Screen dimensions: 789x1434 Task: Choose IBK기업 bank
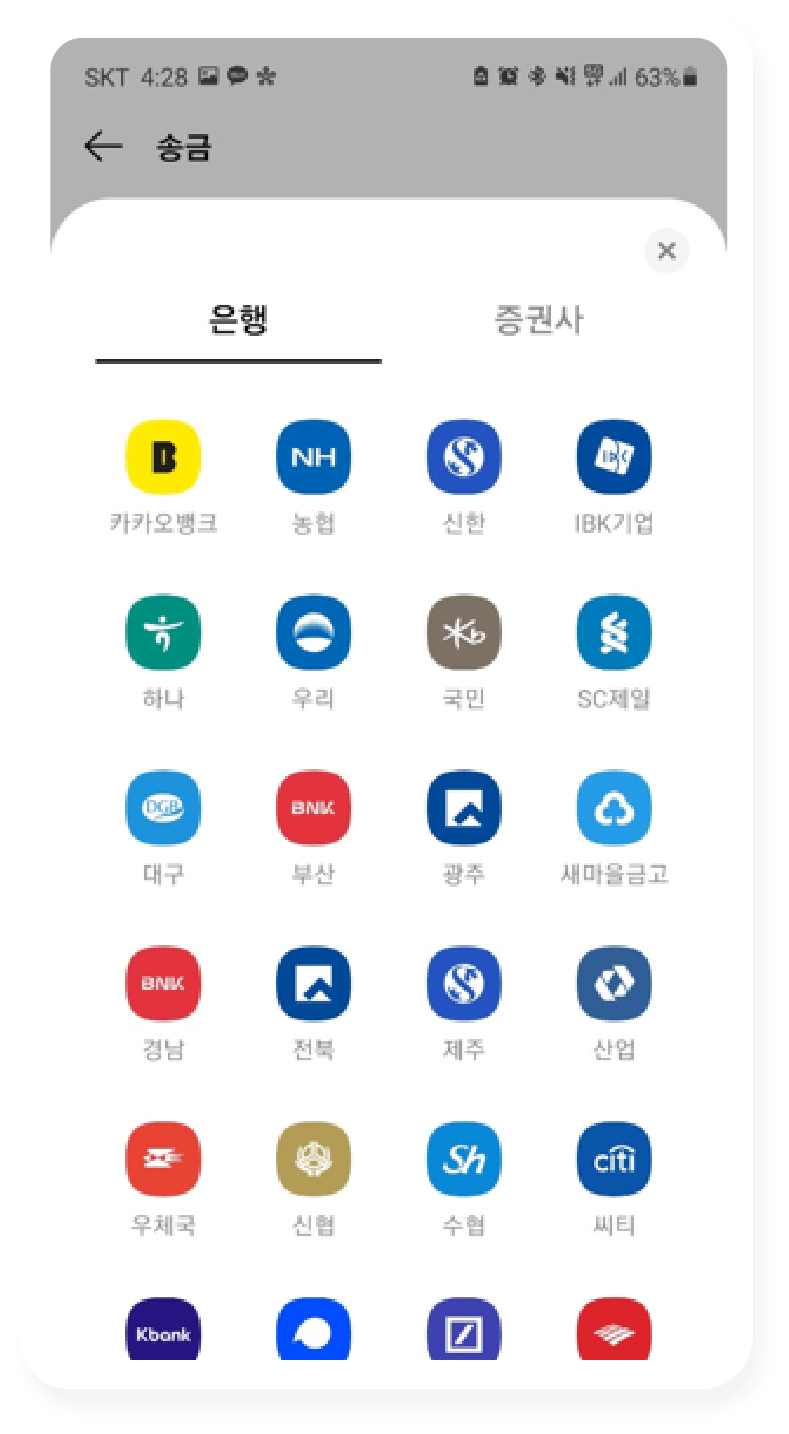[614, 458]
